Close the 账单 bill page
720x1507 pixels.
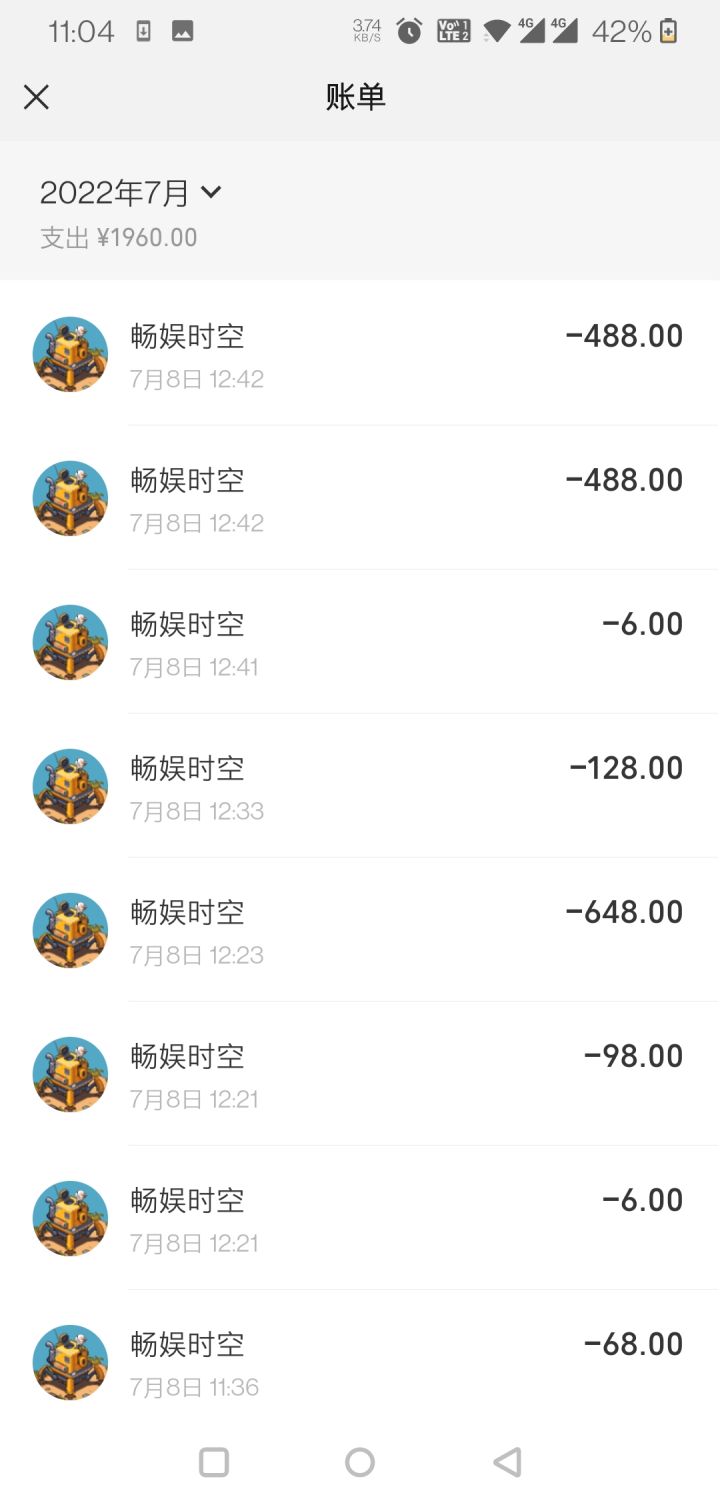(x=36, y=97)
